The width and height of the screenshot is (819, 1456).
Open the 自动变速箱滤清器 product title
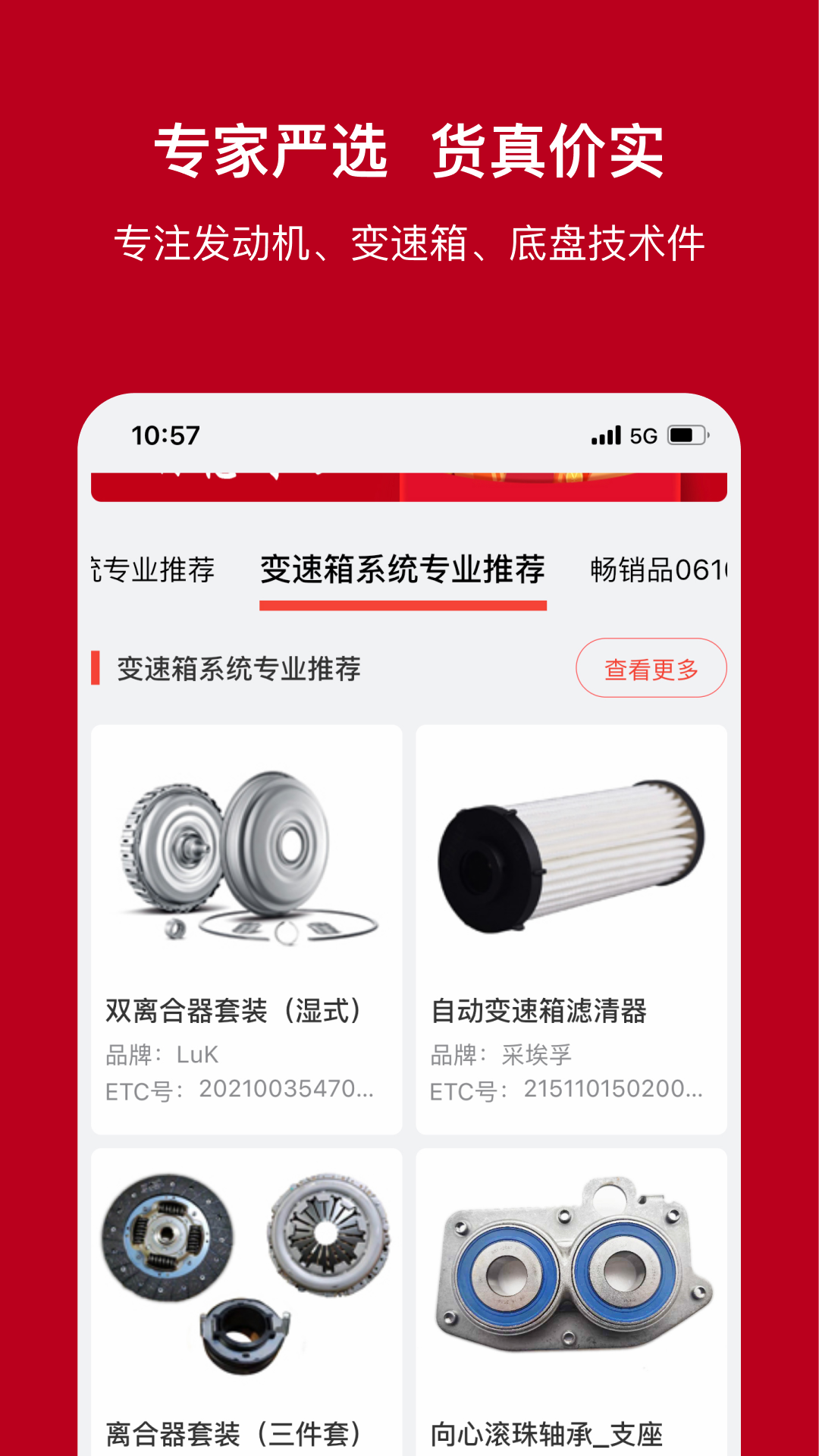point(541,1009)
